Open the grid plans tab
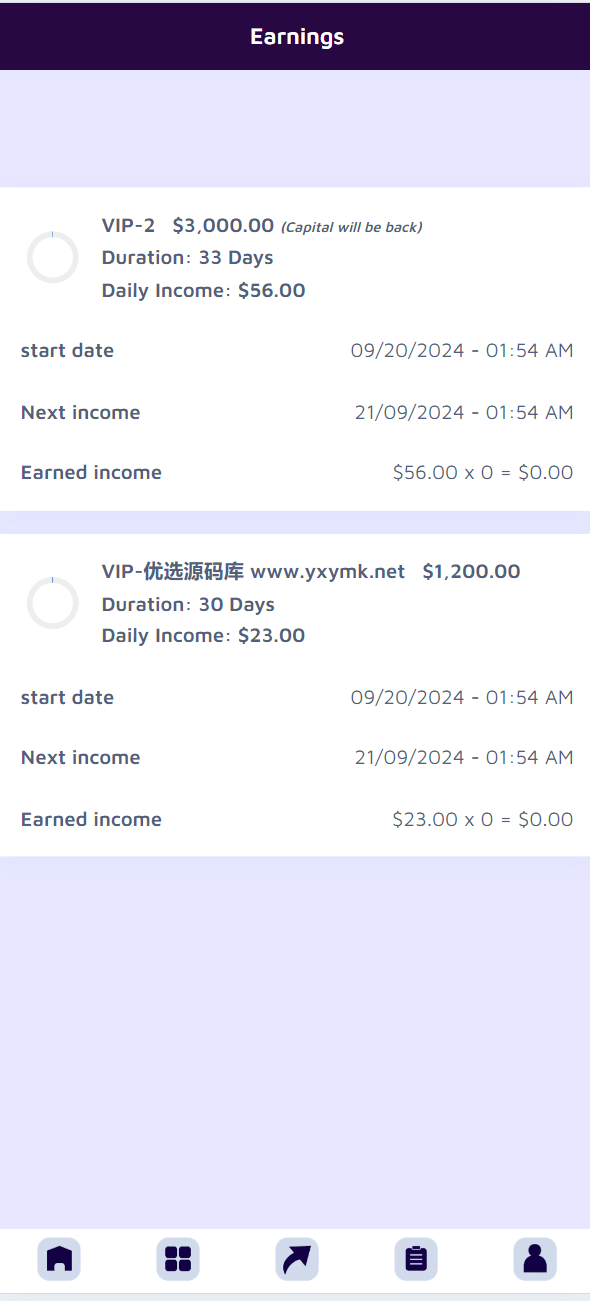Screen dimensions: 590x1301 [x=178, y=1258]
